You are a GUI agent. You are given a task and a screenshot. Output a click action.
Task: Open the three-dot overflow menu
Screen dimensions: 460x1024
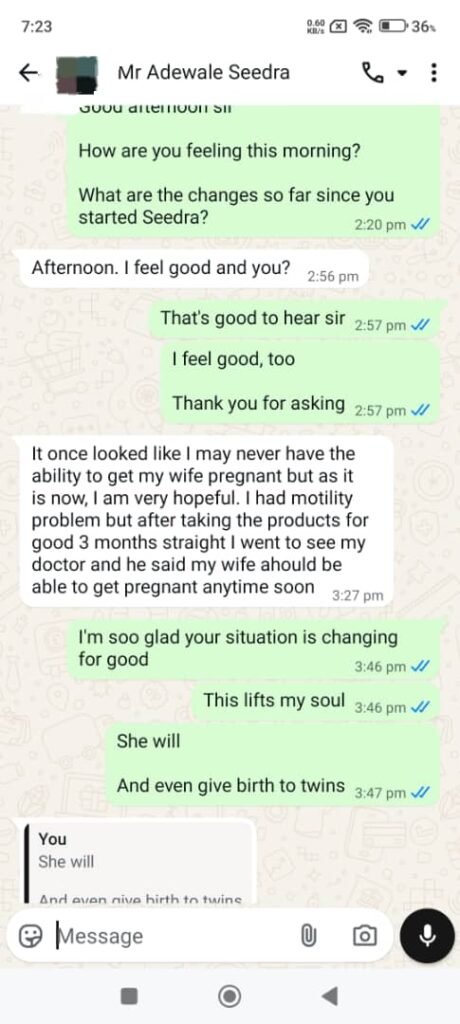pos(434,72)
